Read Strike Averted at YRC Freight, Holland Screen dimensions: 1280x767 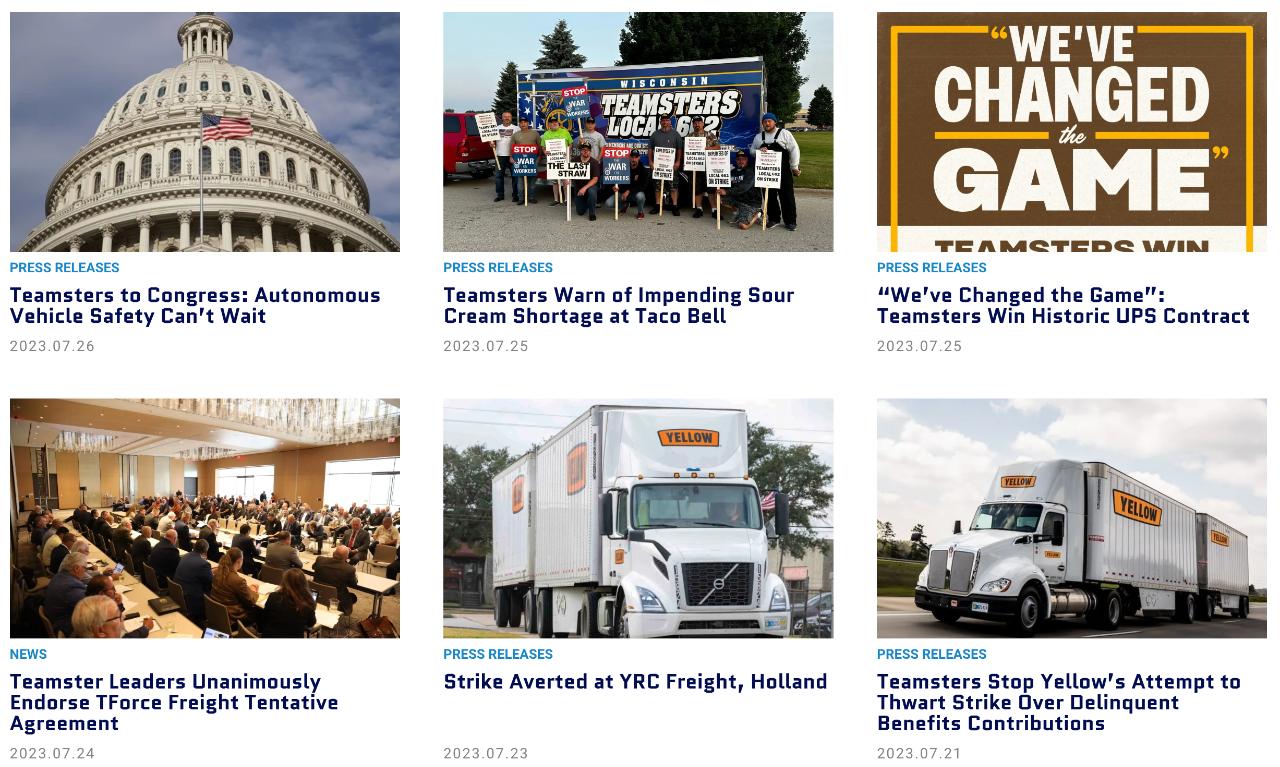click(x=635, y=682)
